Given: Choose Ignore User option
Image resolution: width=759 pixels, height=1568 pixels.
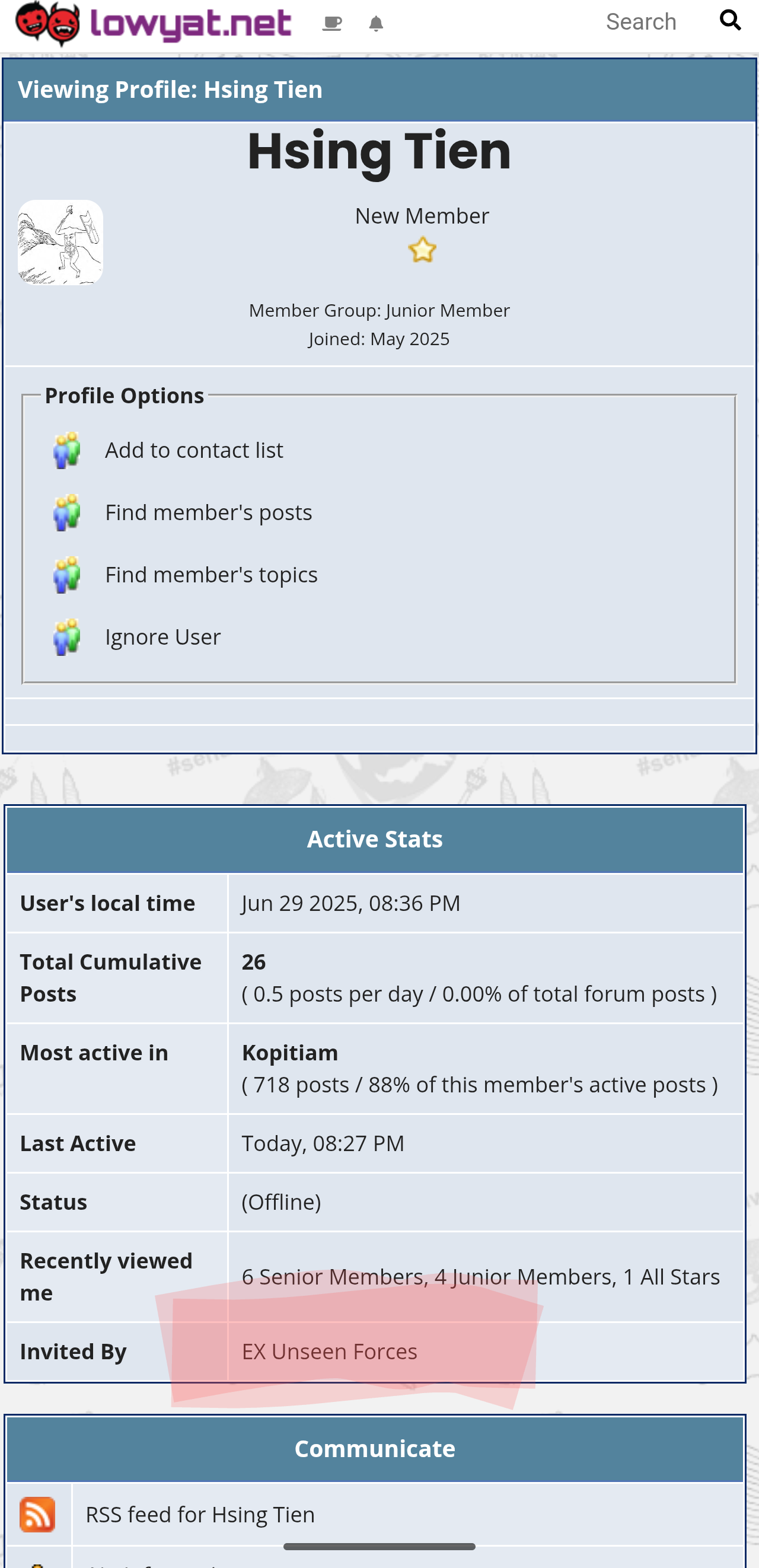Looking at the screenshot, I should (x=162, y=637).
